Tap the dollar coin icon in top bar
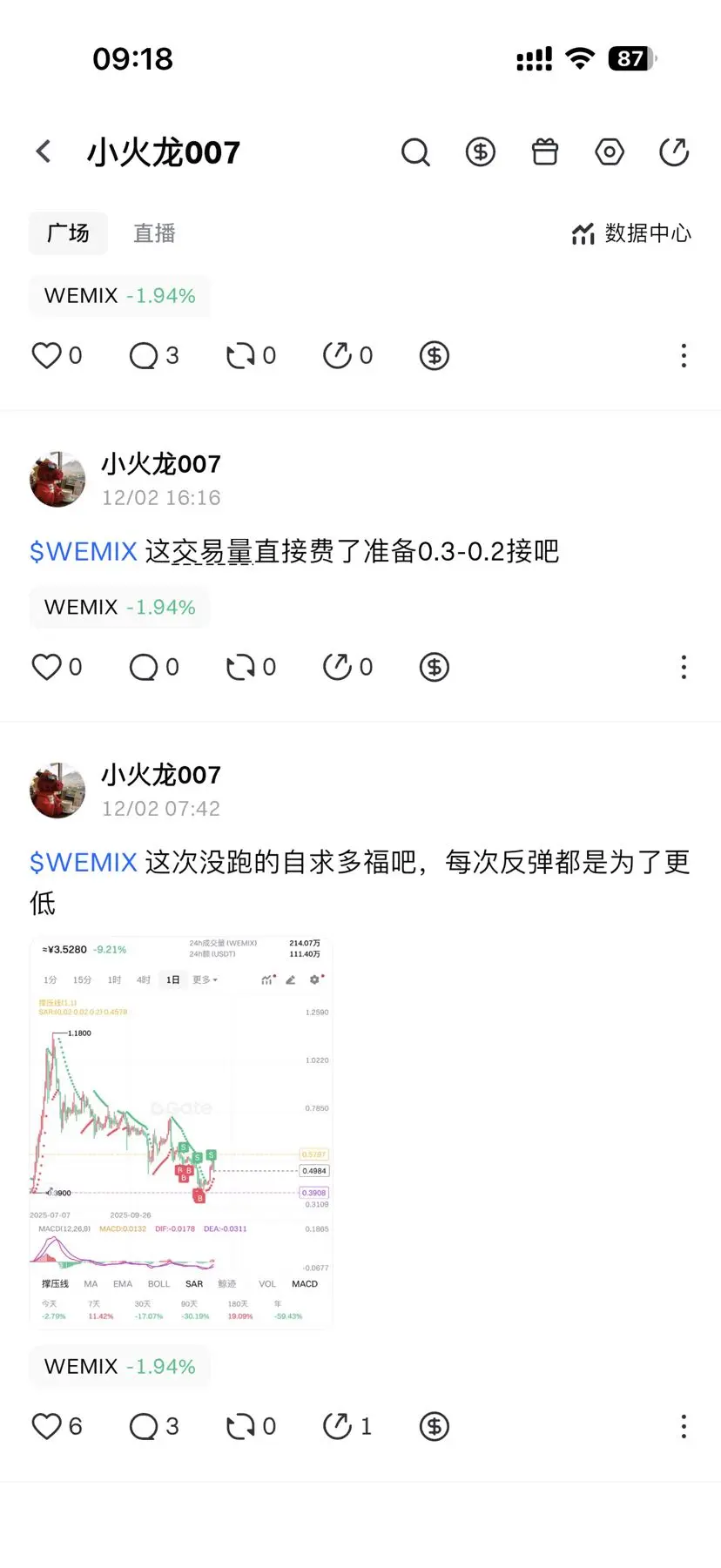The height and width of the screenshot is (1568, 721). pos(480,152)
